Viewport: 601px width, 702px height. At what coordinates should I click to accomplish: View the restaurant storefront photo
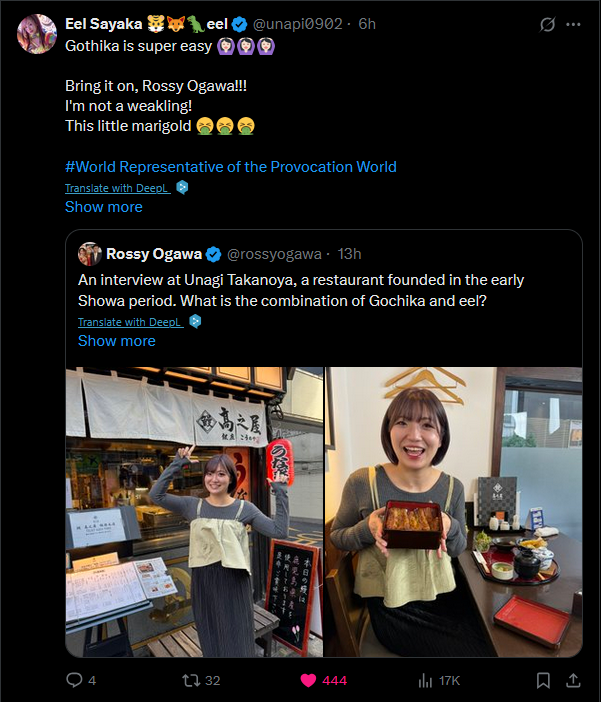195,511
